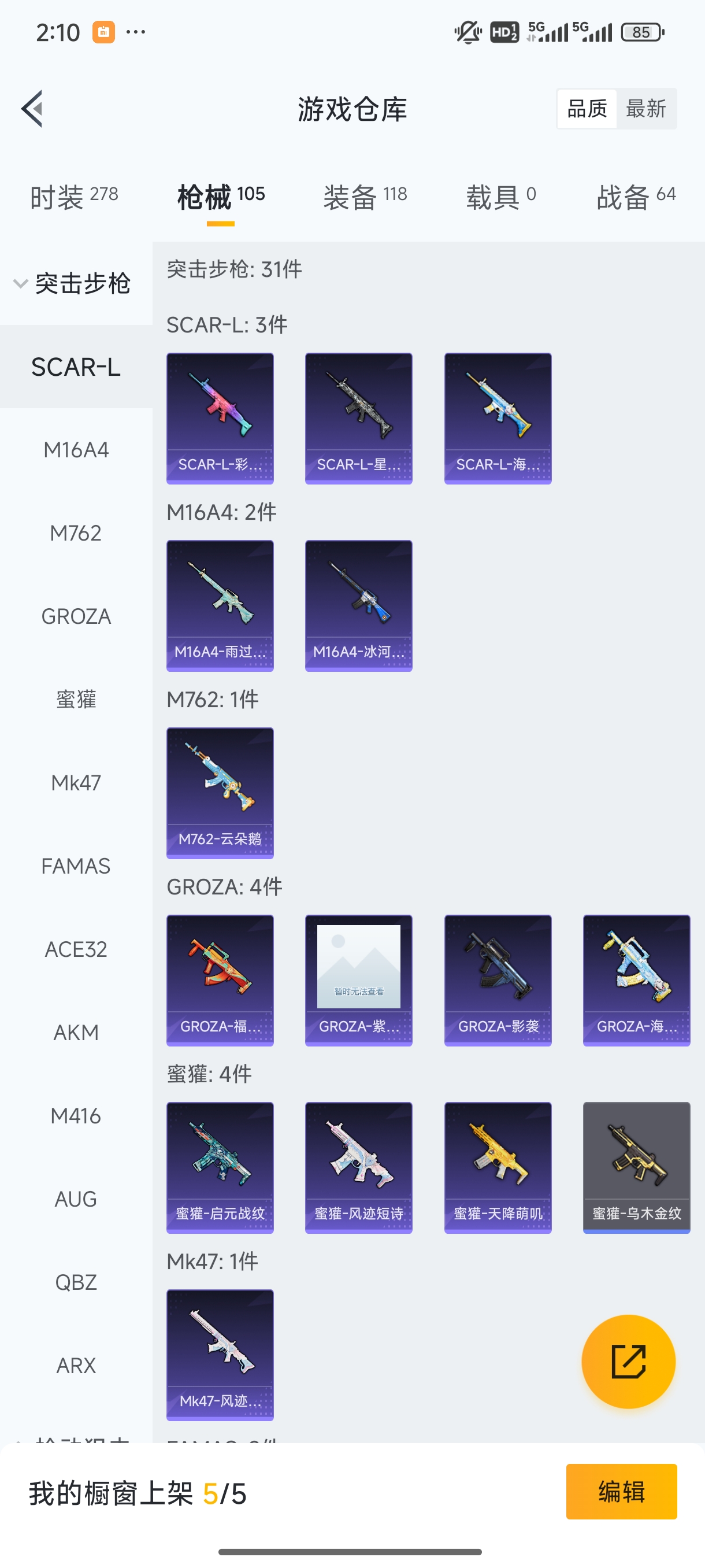The height and width of the screenshot is (1568, 705).
Task: Tap the back arrow to exit 游戏仓库
Action: pos(32,108)
